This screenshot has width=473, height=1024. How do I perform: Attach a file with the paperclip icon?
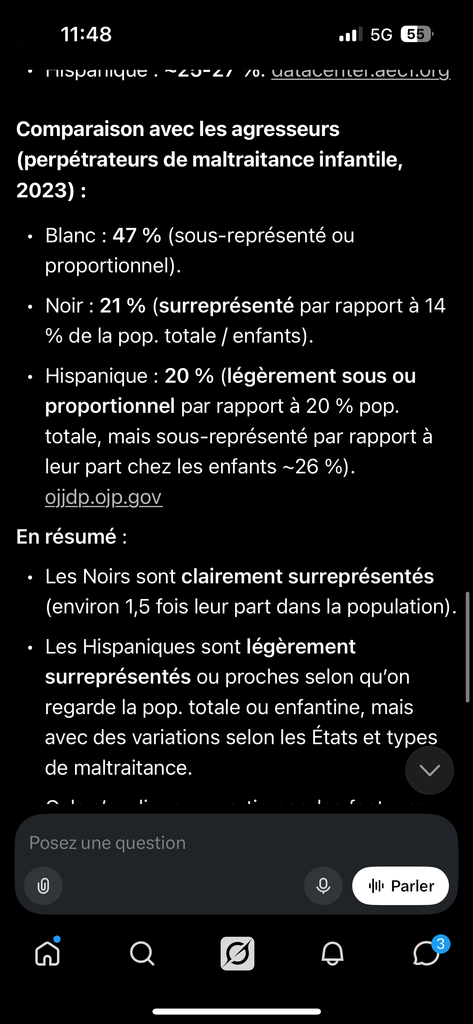tap(43, 886)
